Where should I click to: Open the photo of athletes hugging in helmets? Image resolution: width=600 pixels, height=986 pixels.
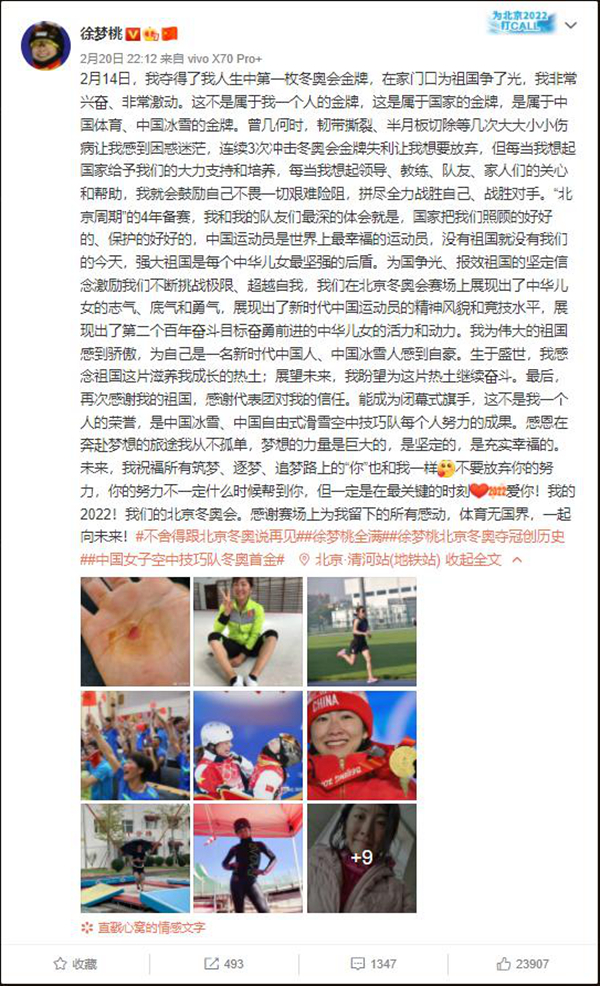(x=248, y=745)
